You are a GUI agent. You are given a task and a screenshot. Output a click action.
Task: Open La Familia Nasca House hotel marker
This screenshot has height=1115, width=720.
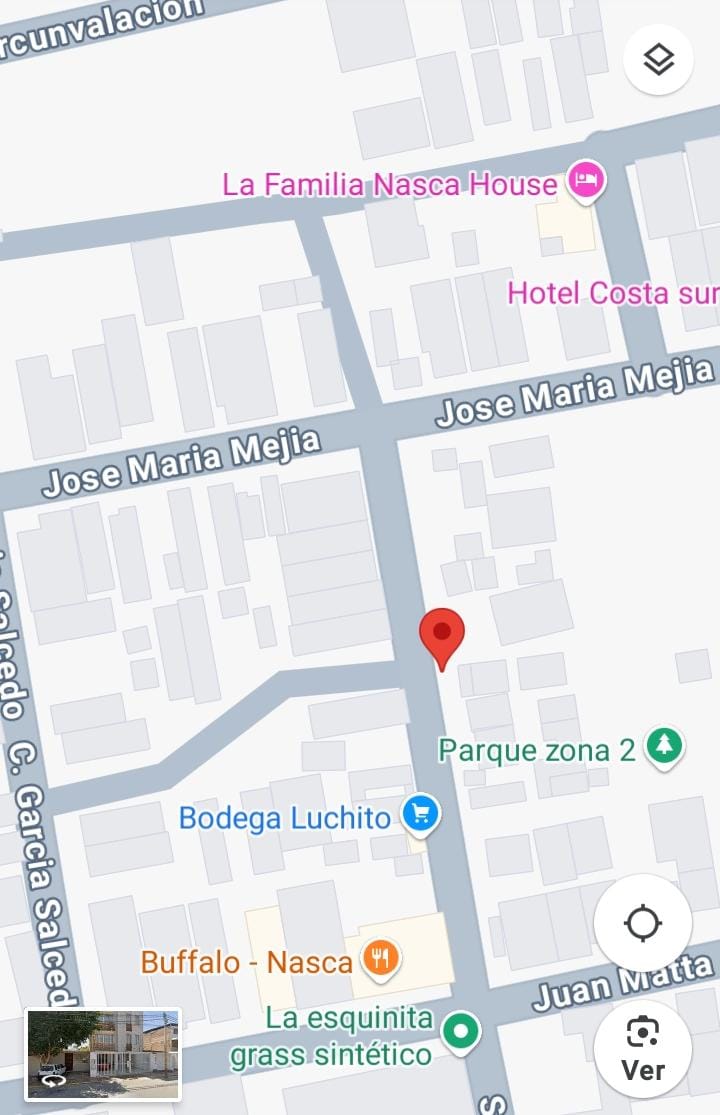click(x=585, y=181)
